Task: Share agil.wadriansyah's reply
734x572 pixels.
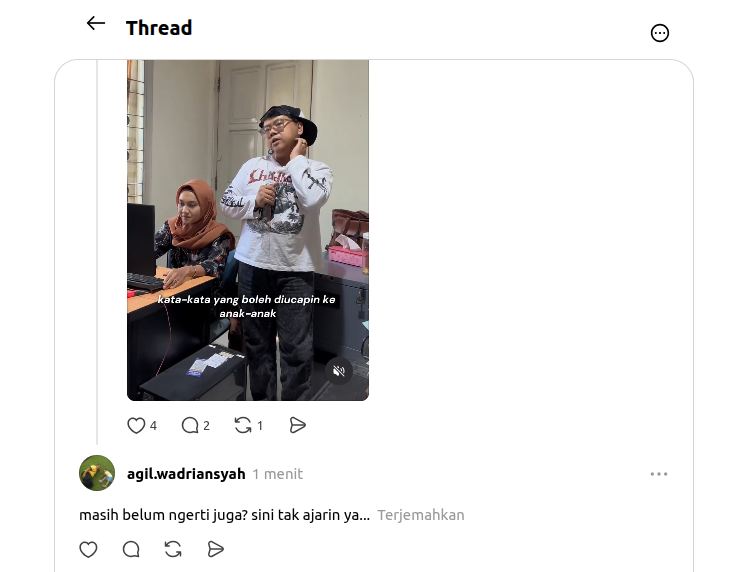Action: coord(215,549)
